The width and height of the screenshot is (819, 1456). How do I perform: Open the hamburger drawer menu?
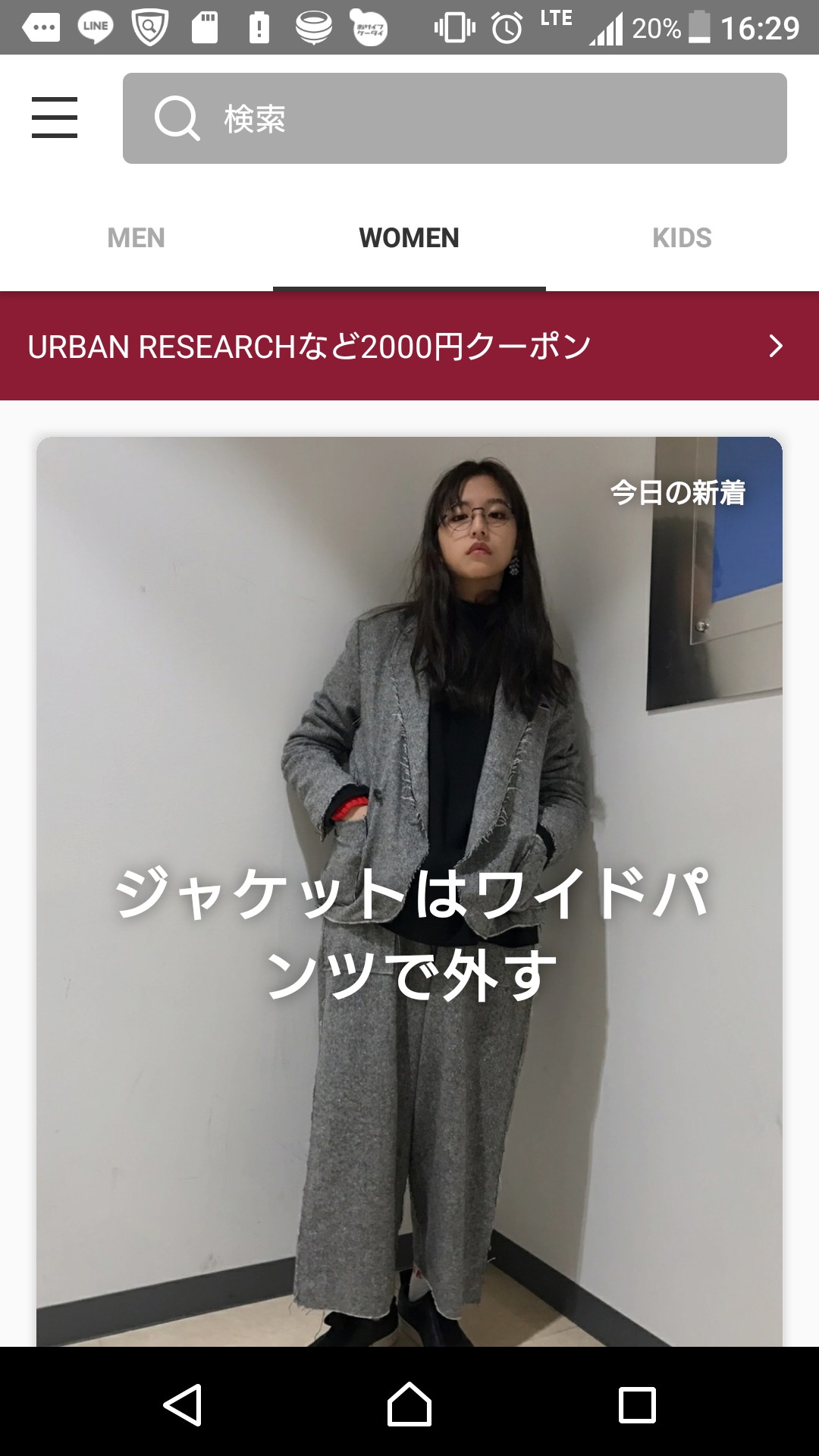[55, 118]
